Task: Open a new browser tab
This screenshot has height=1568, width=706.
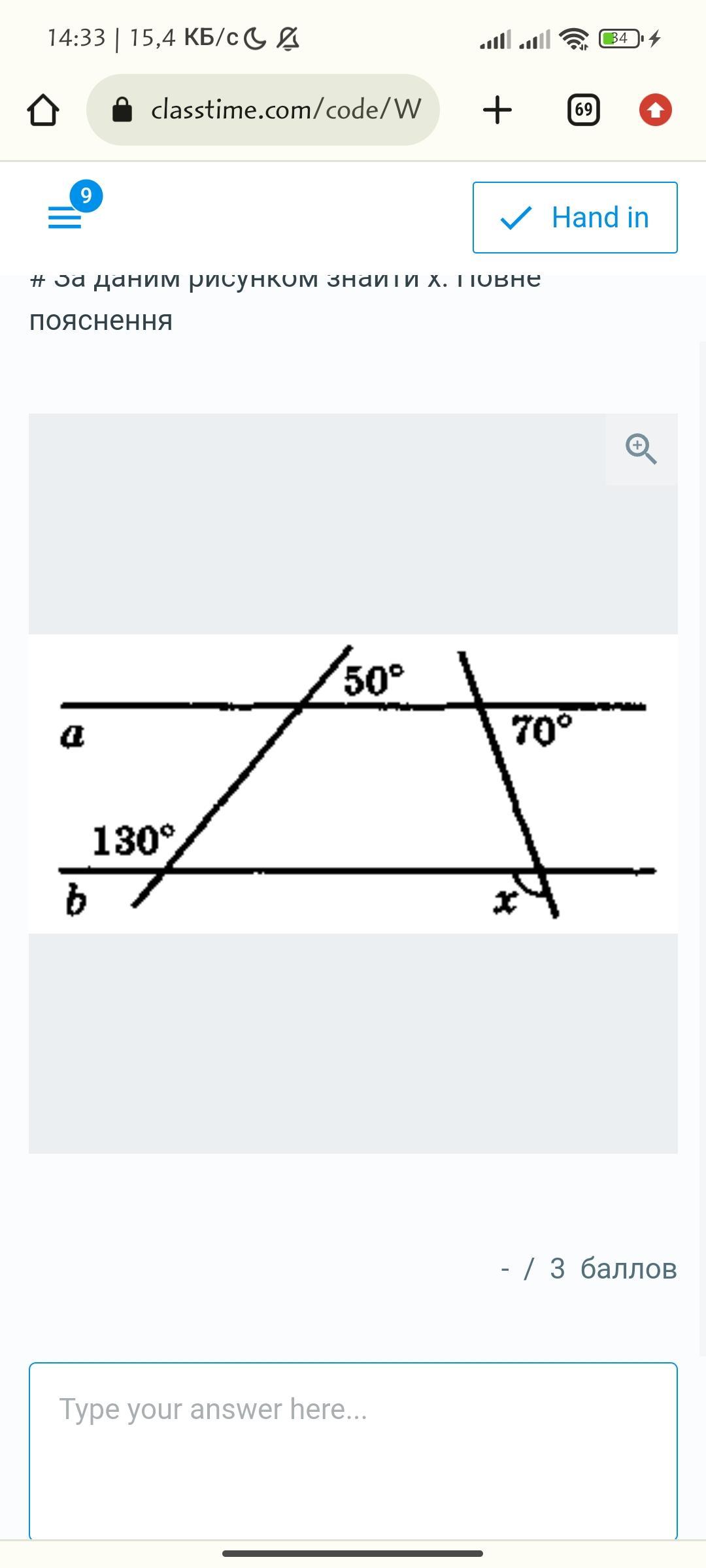Action: tap(497, 110)
